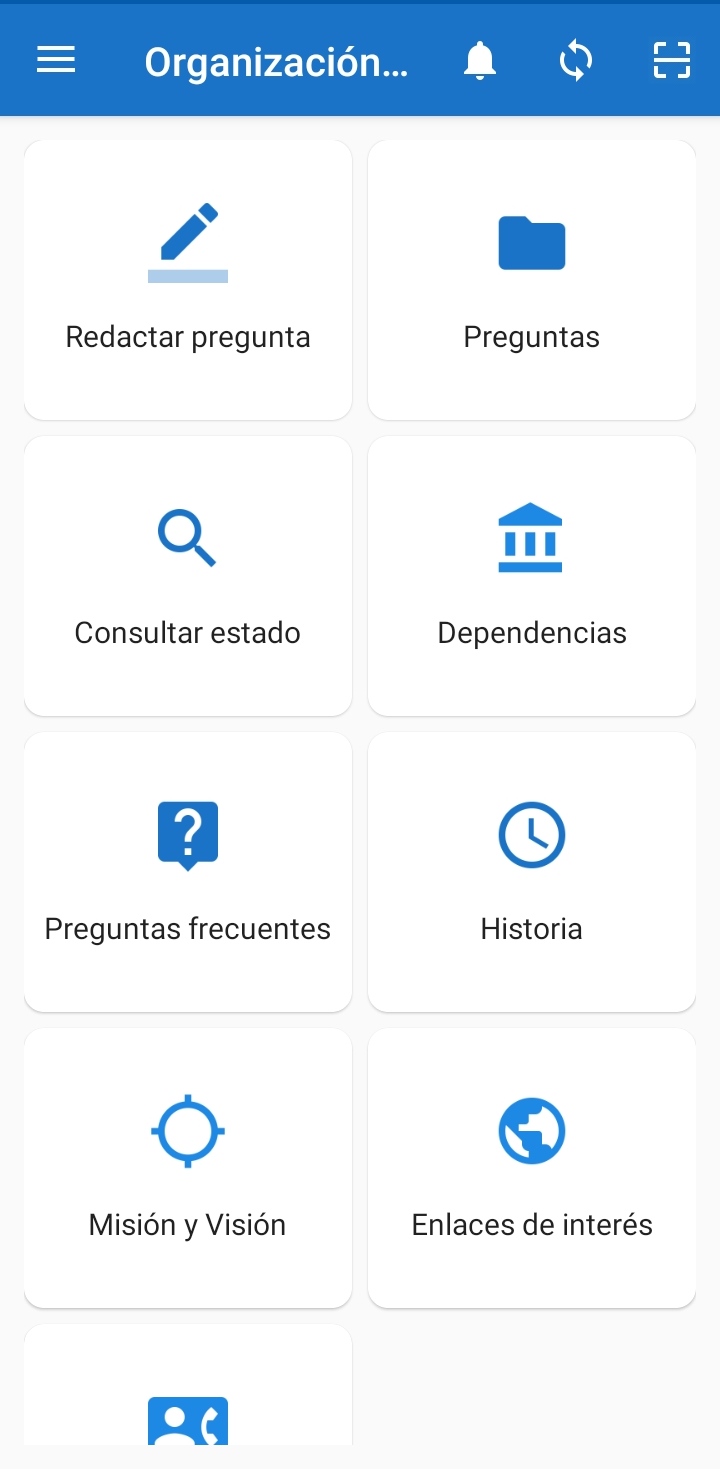The image size is (720, 1469).
Task: Open the Redactar pregunta card
Action: [x=188, y=280]
